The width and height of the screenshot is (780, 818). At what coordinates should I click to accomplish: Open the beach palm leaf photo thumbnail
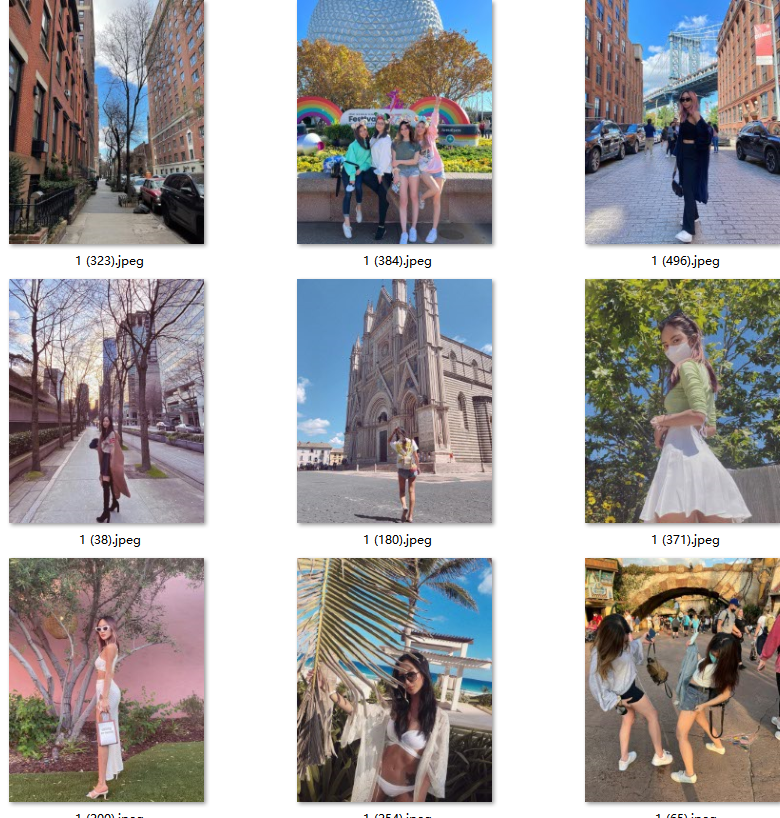[x=394, y=680]
